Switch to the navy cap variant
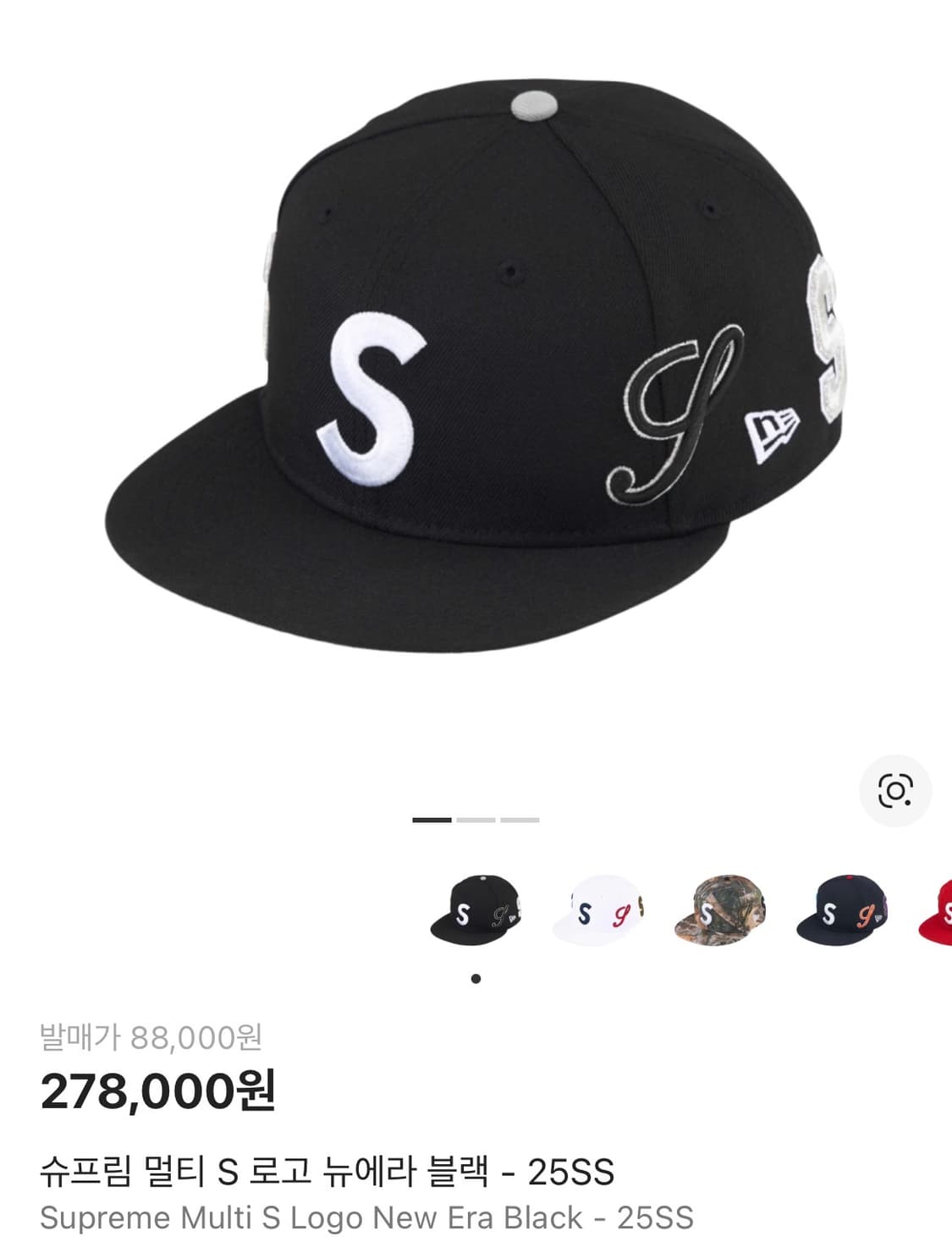Image resolution: width=952 pixels, height=1258 pixels. [x=841, y=910]
